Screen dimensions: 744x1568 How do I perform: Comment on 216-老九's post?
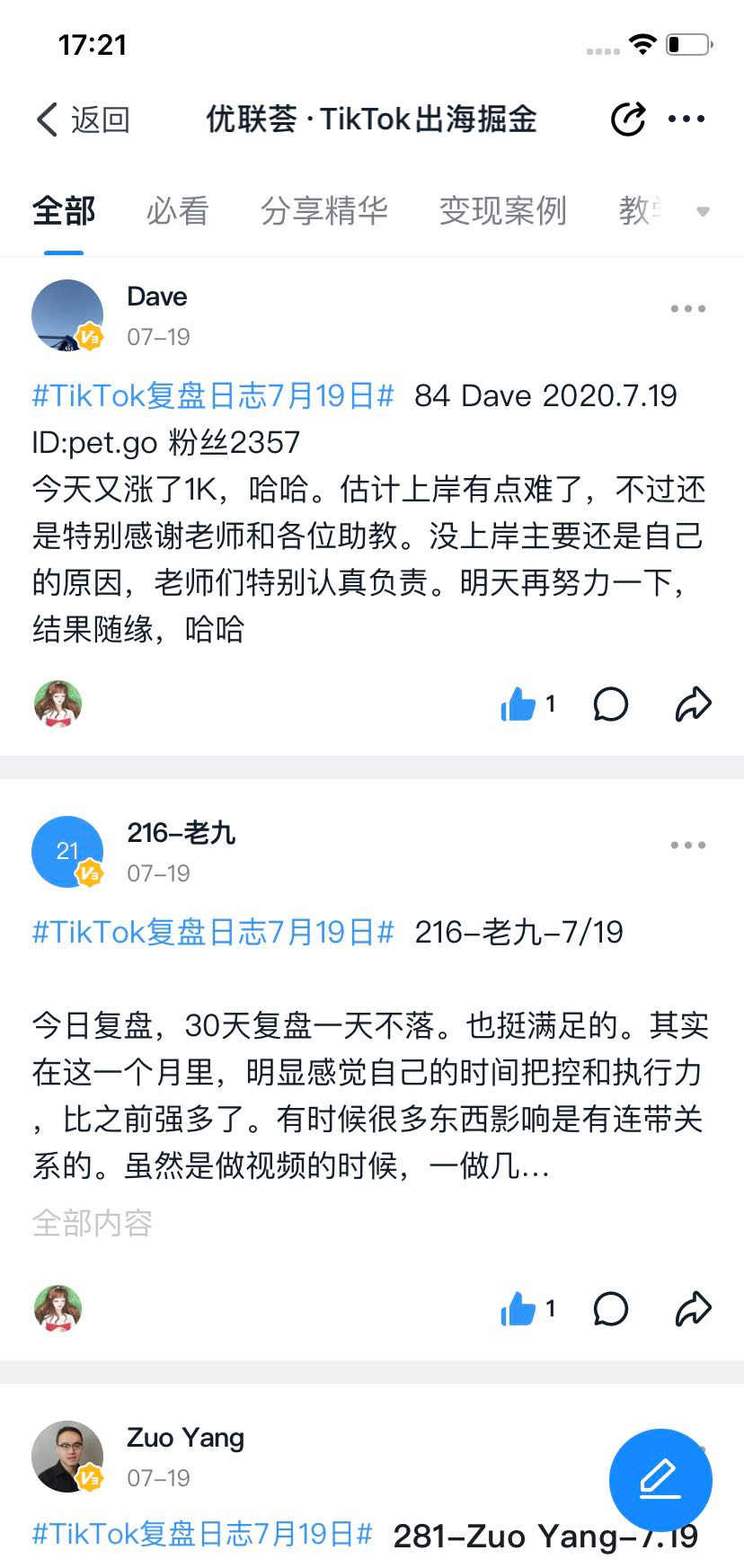(611, 1309)
